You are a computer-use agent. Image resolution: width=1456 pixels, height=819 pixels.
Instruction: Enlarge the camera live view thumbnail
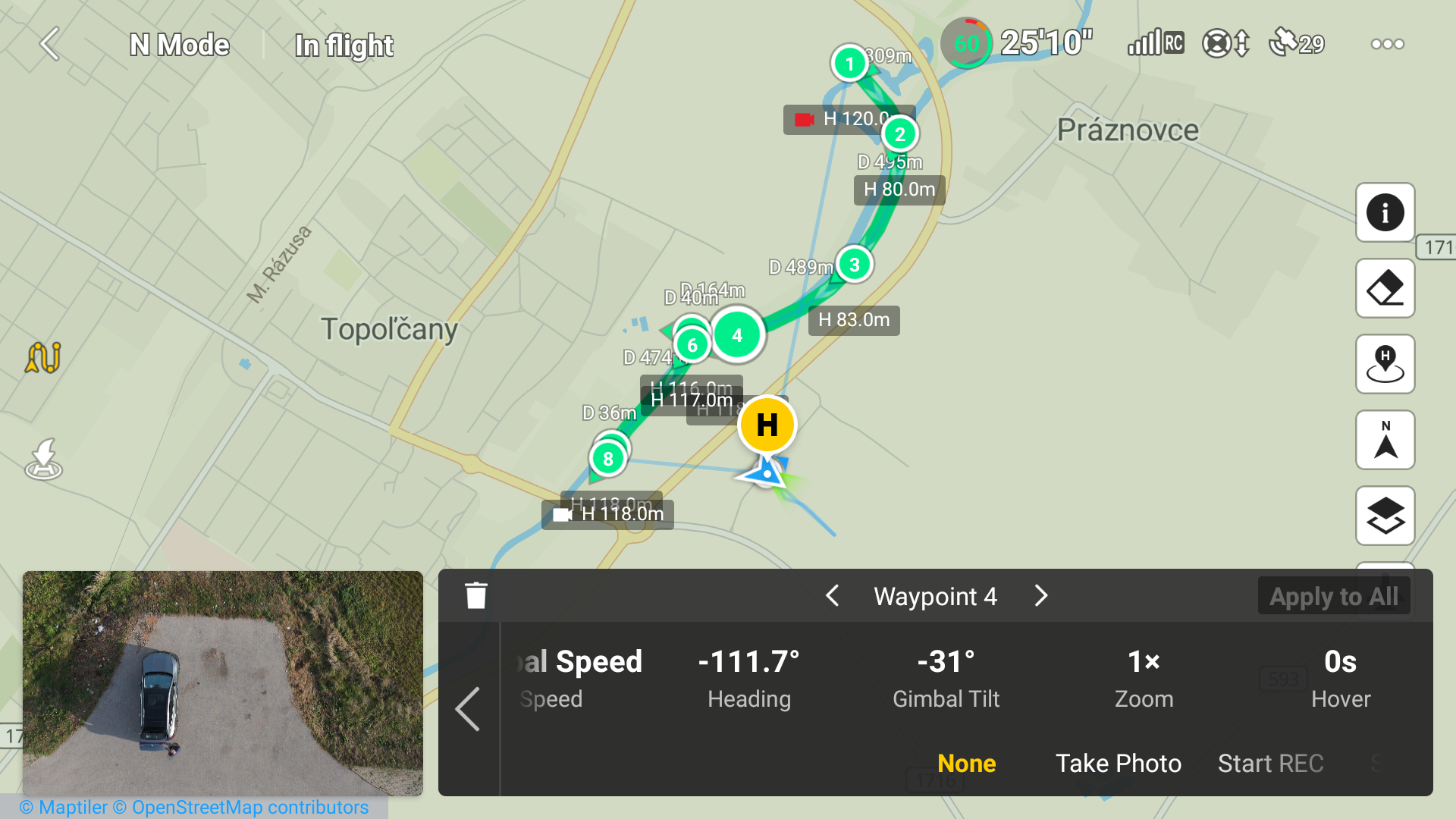click(222, 682)
